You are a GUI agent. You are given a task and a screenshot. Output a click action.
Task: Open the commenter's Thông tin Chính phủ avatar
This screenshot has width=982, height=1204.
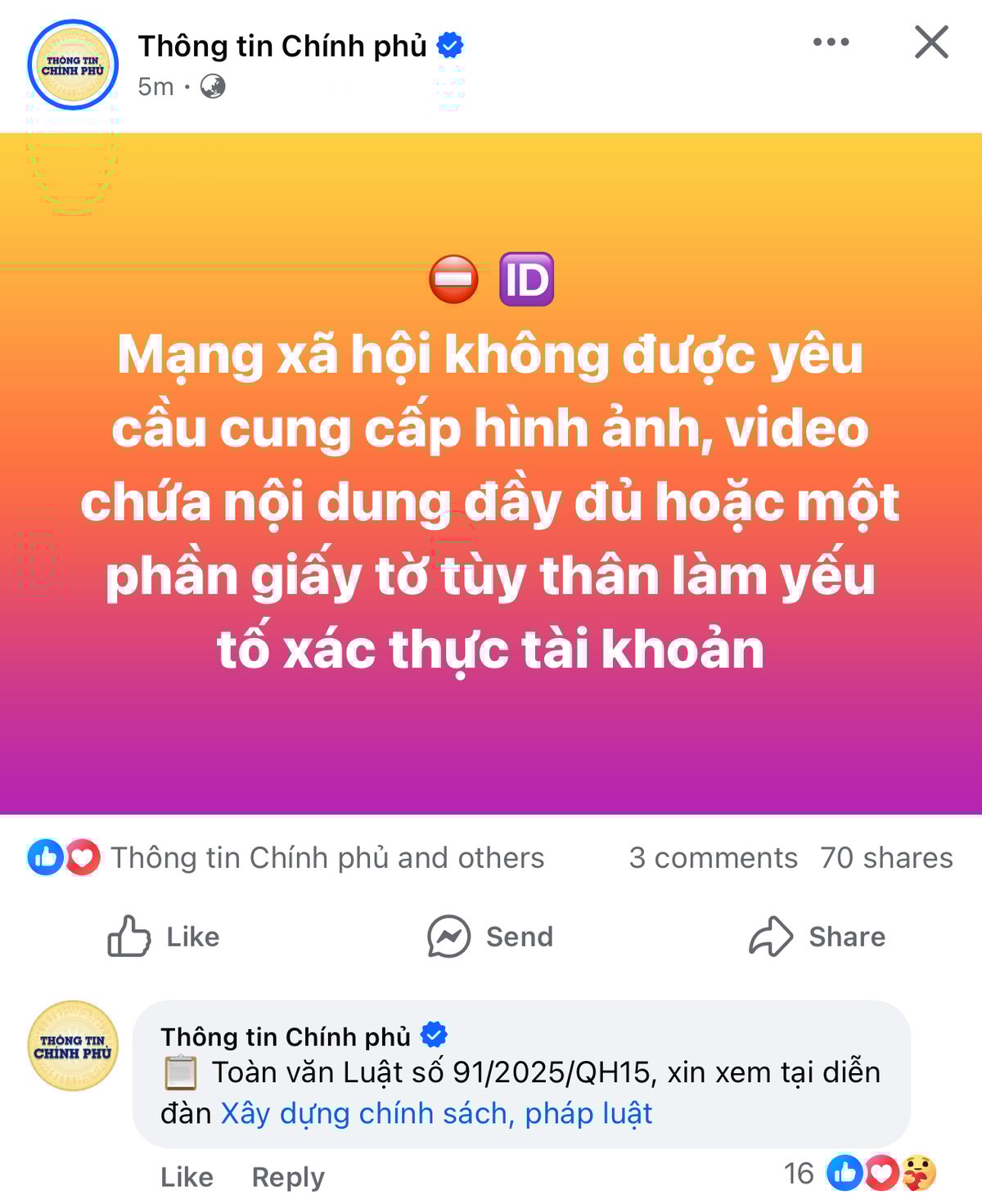(x=73, y=1045)
